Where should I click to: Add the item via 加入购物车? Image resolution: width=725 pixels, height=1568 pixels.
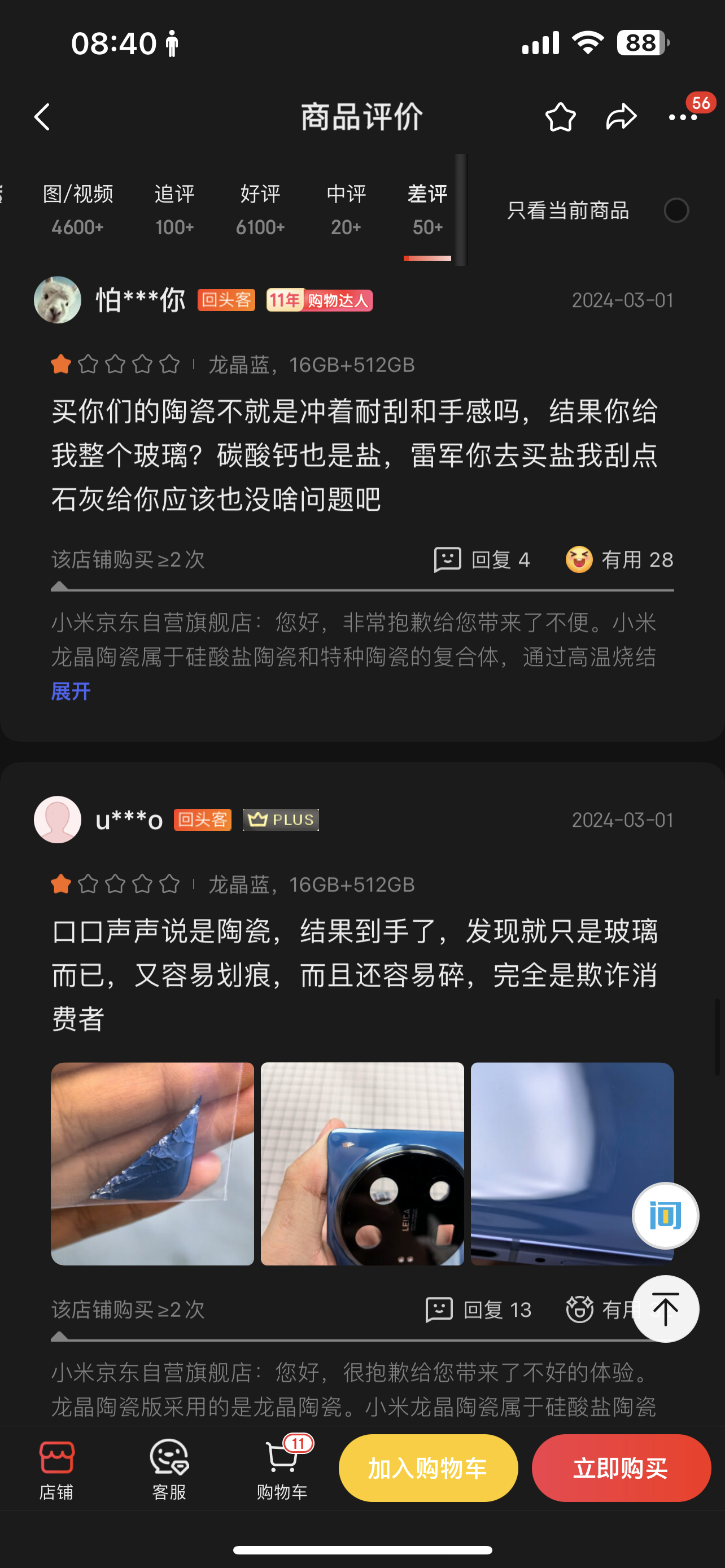428,1468
